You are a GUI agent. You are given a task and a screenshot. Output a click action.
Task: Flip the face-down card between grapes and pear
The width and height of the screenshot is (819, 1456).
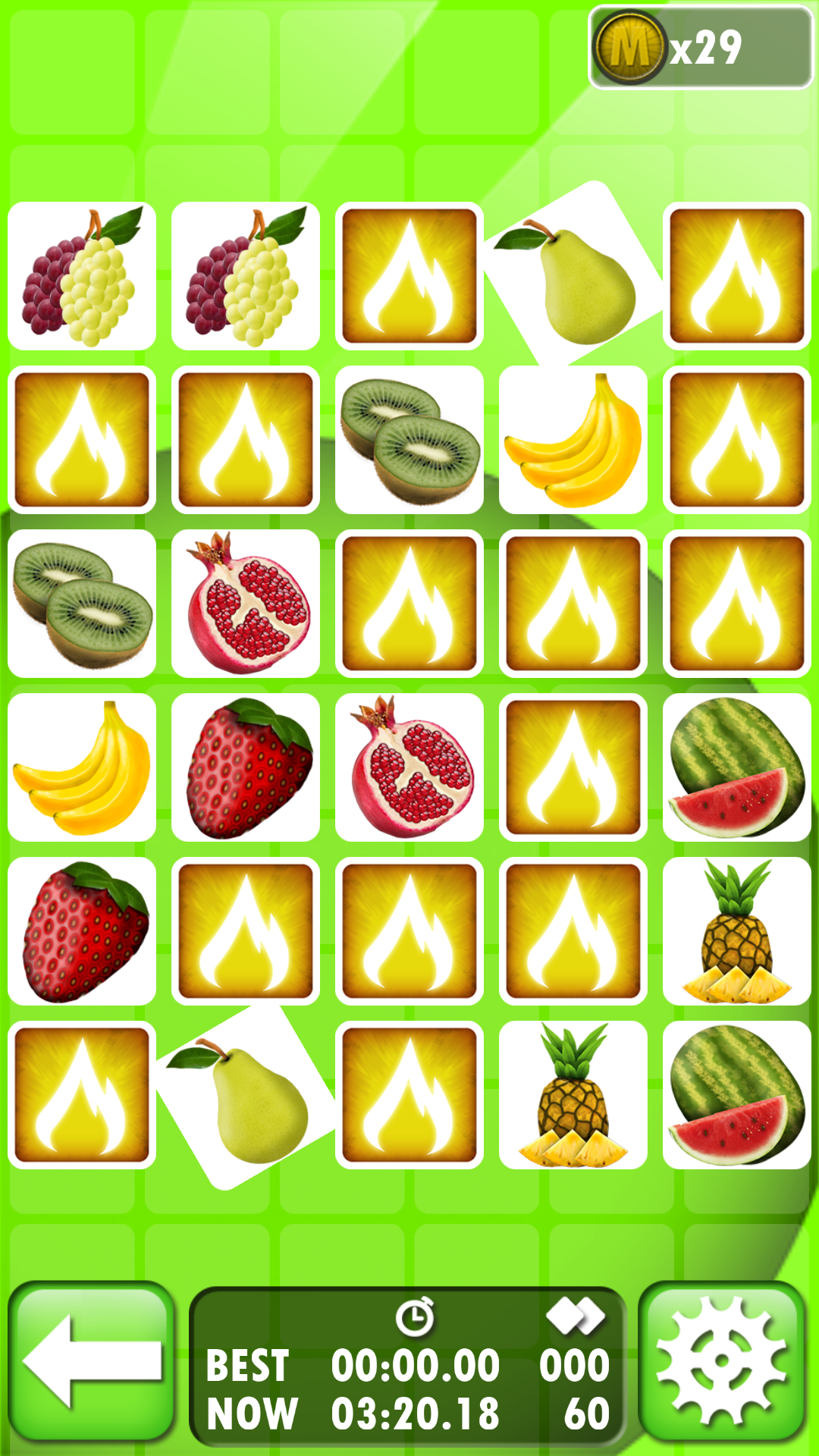[x=409, y=276]
